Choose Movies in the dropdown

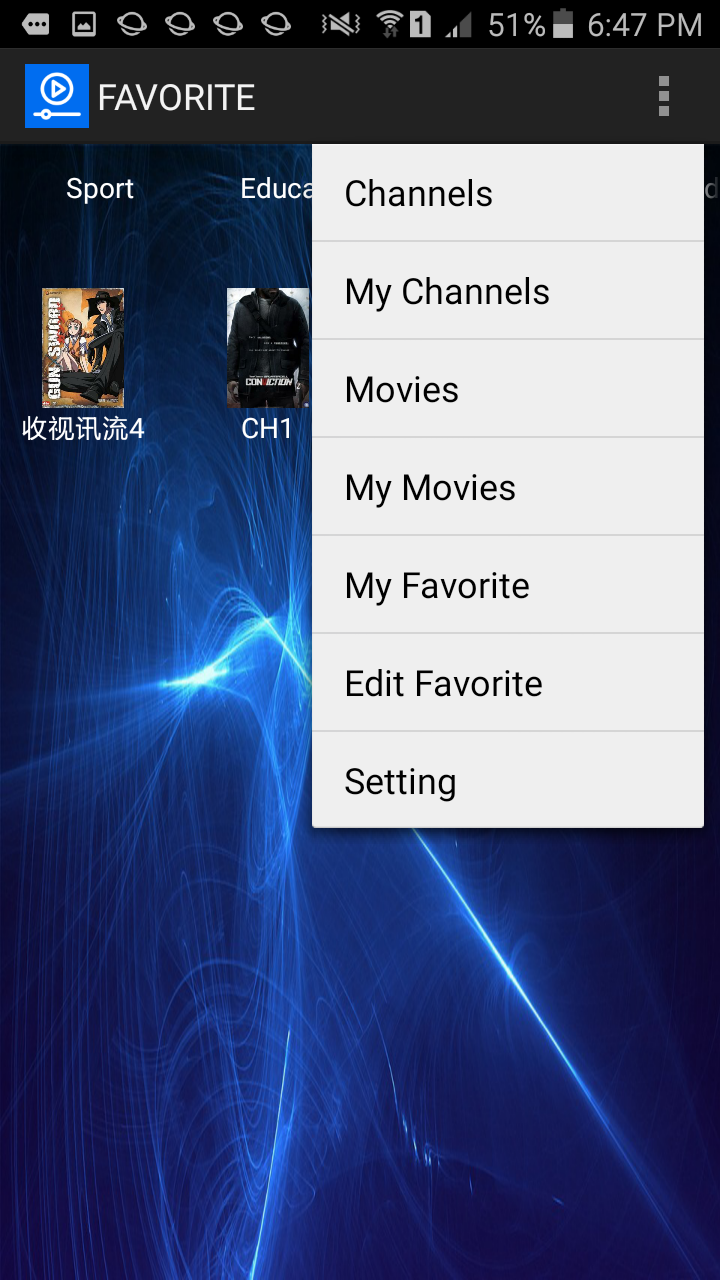508,389
